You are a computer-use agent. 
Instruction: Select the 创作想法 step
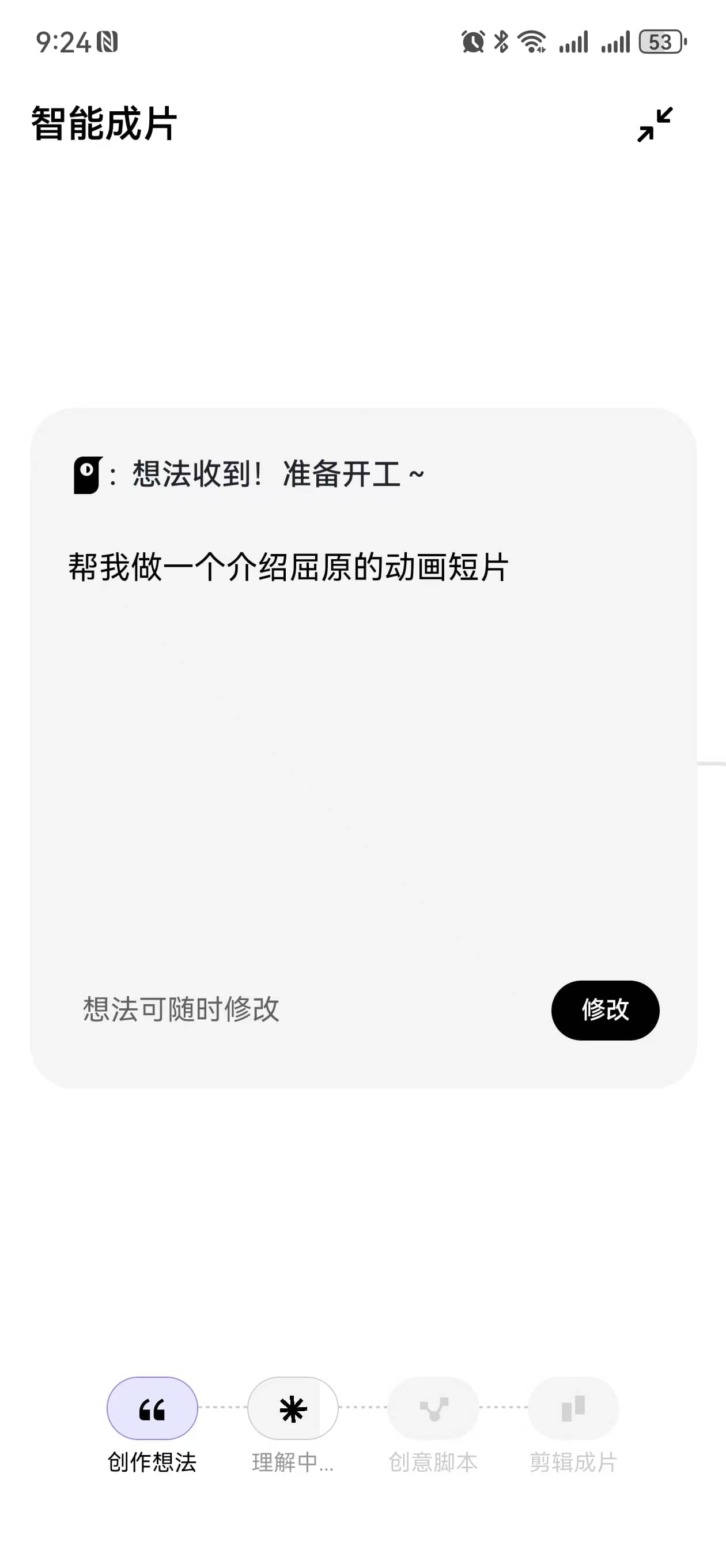pos(152,1408)
